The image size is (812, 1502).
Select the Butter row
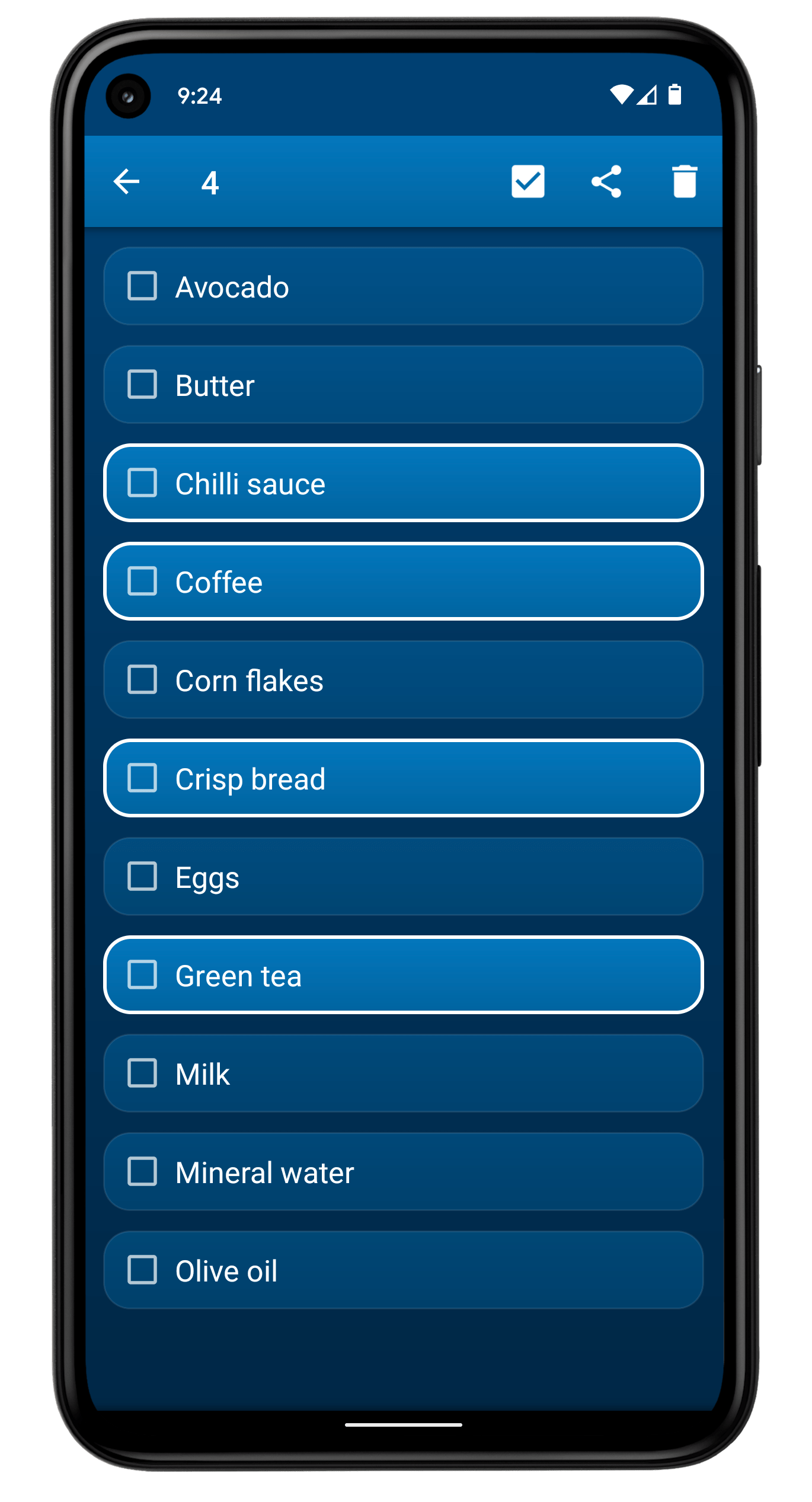point(404,385)
